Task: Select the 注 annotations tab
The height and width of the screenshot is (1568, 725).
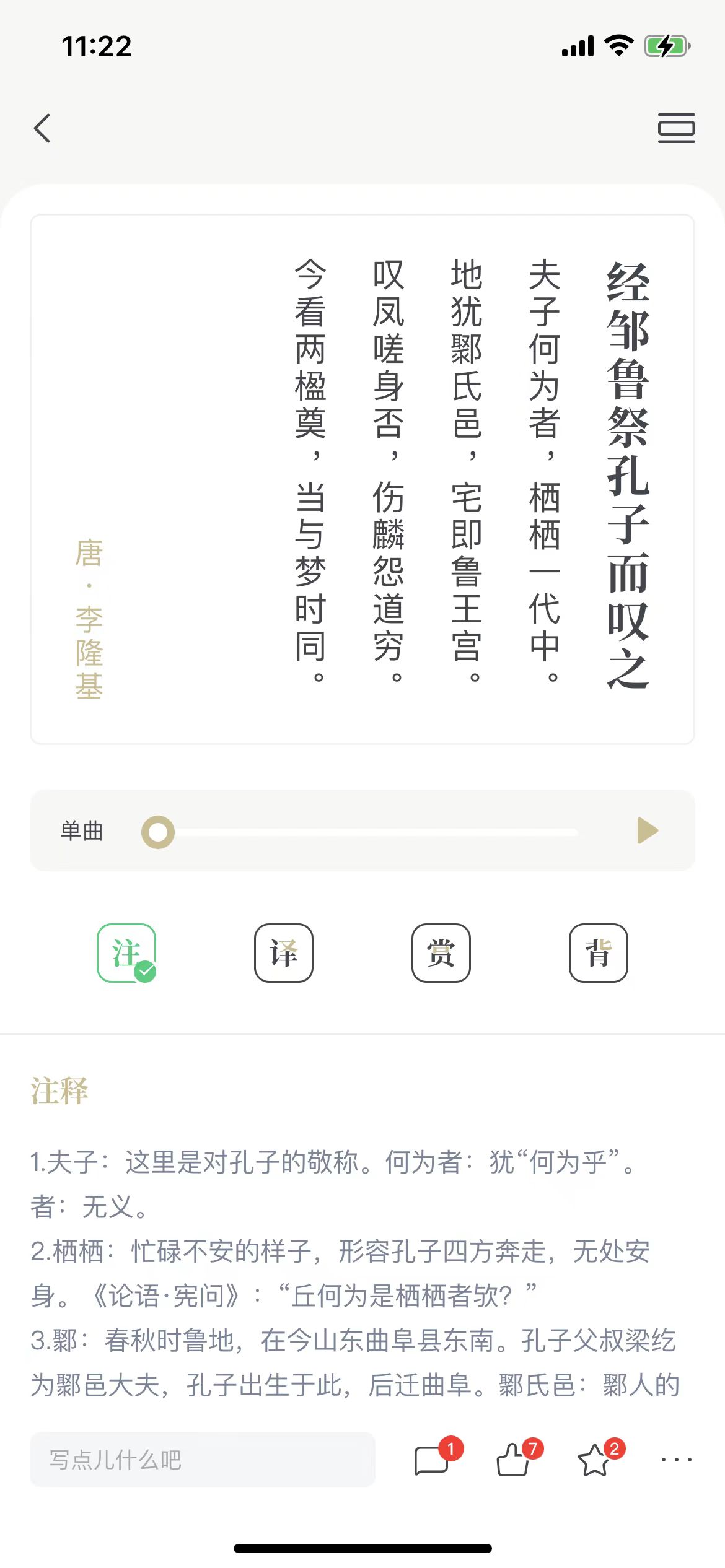Action: [x=126, y=952]
